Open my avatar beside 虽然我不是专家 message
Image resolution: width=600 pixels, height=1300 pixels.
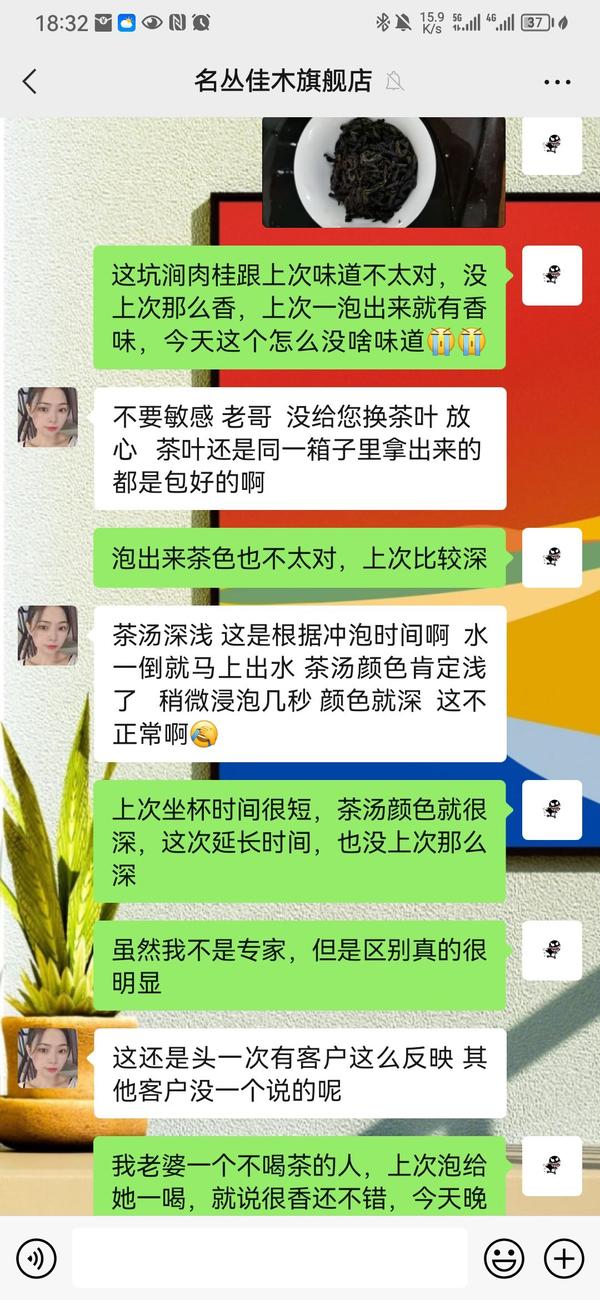pos(552,950)
